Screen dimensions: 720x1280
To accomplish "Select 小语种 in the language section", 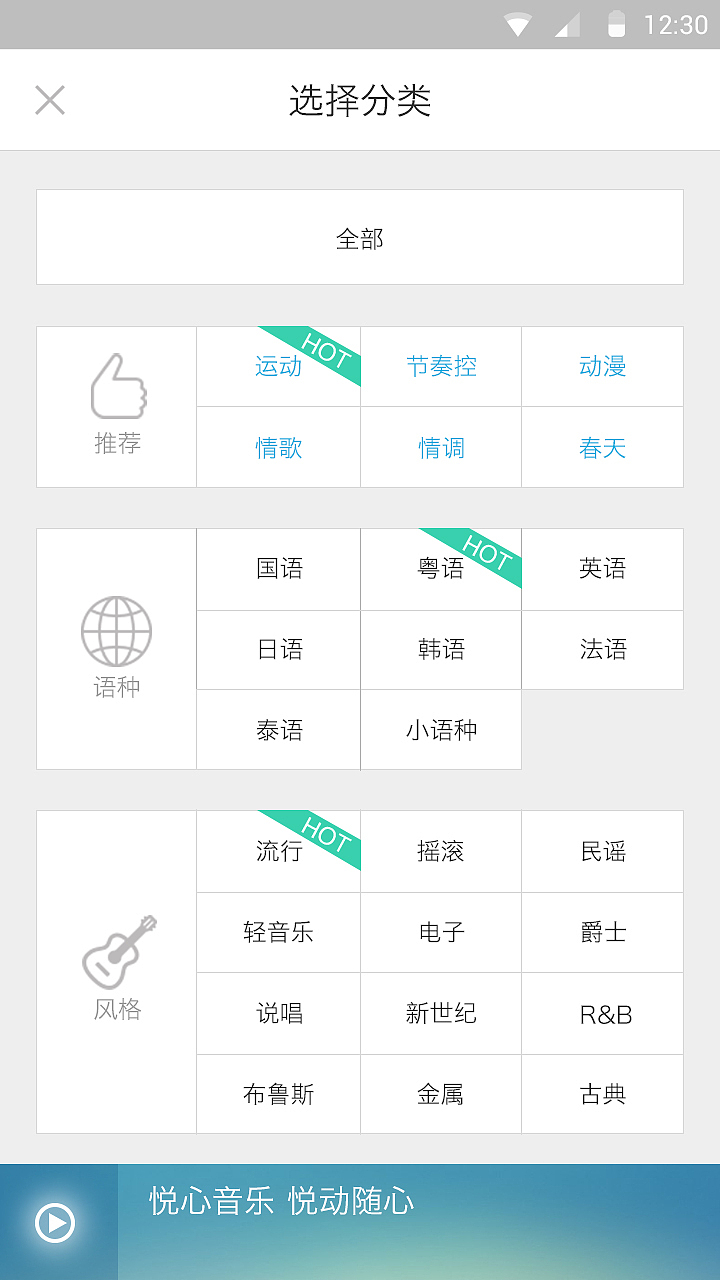I will tap(440, 730).
